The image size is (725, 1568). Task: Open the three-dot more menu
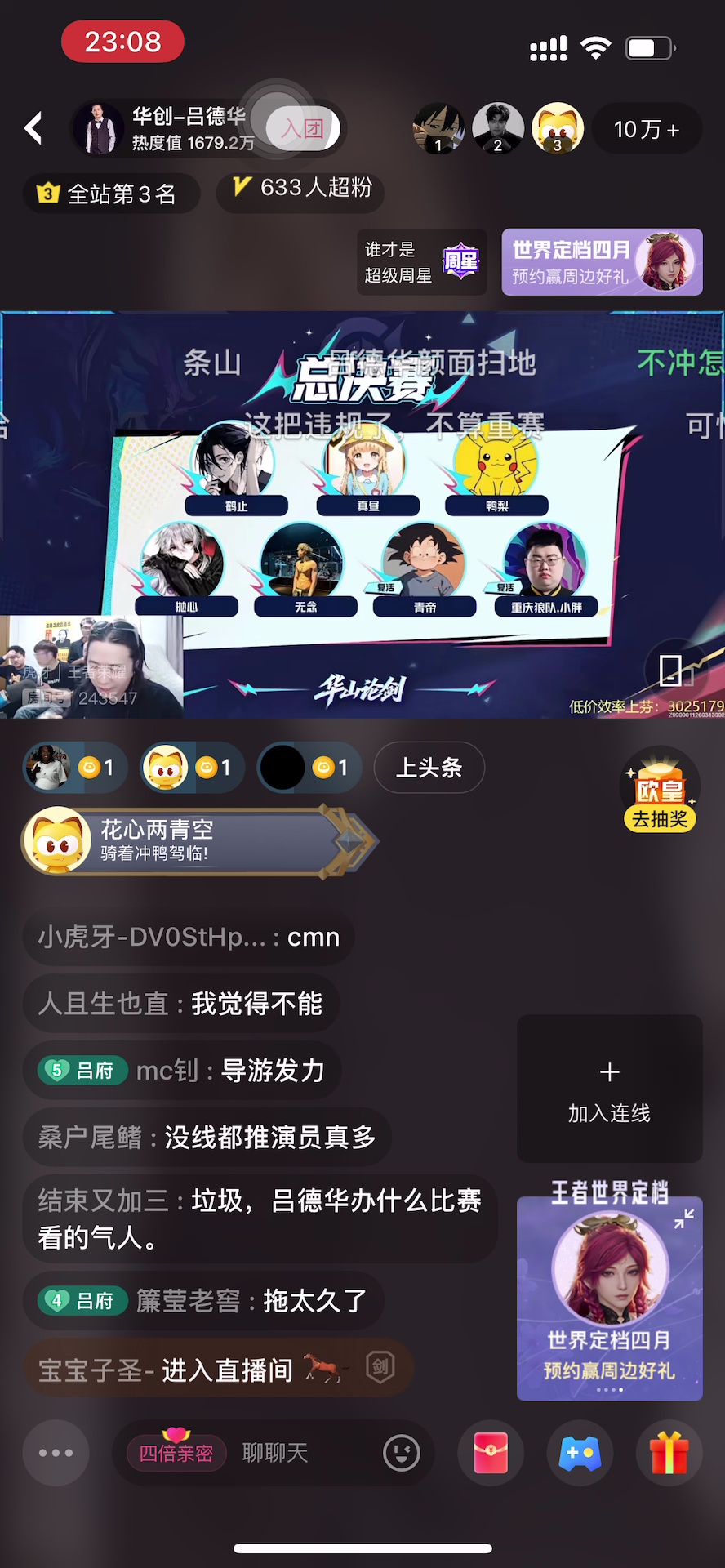click(56, 1453)
